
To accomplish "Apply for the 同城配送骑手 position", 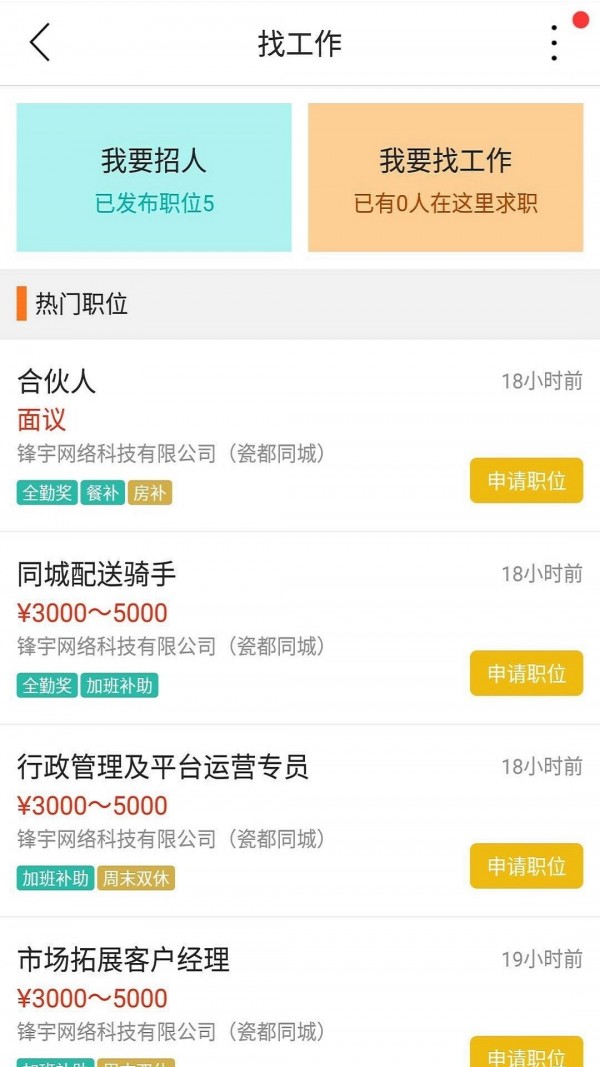I will 526,674.
